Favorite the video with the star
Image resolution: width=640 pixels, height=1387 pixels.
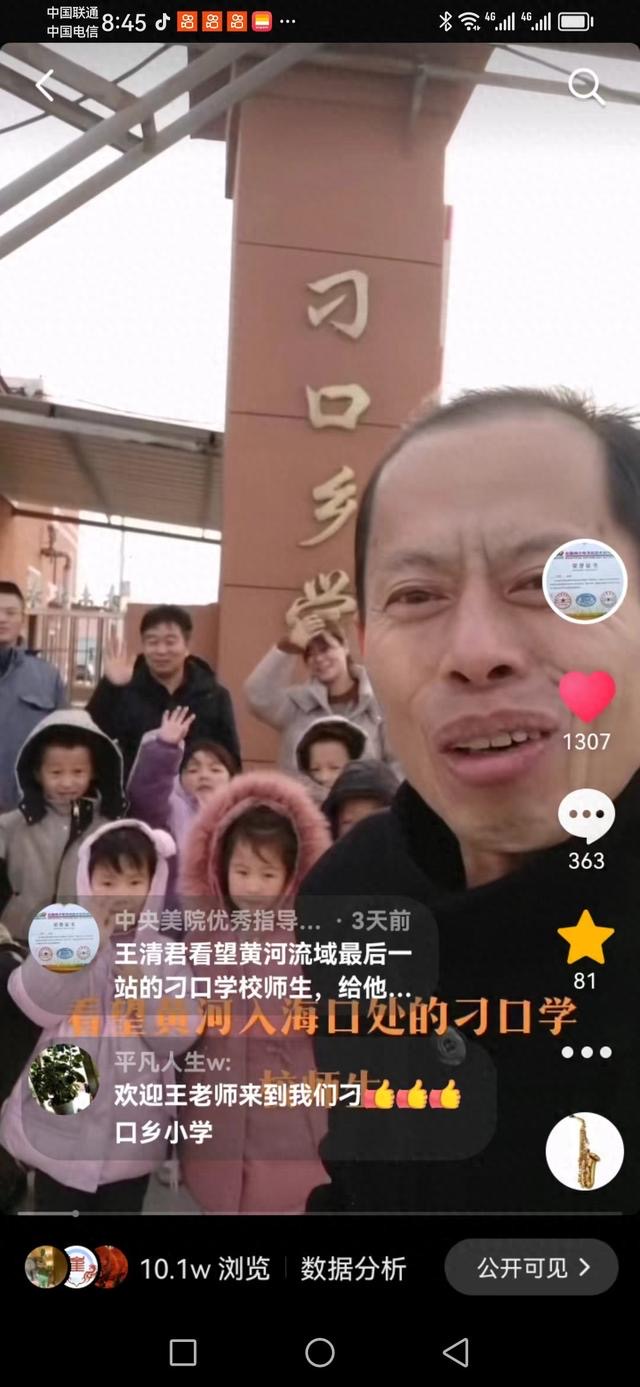(585, 938)
